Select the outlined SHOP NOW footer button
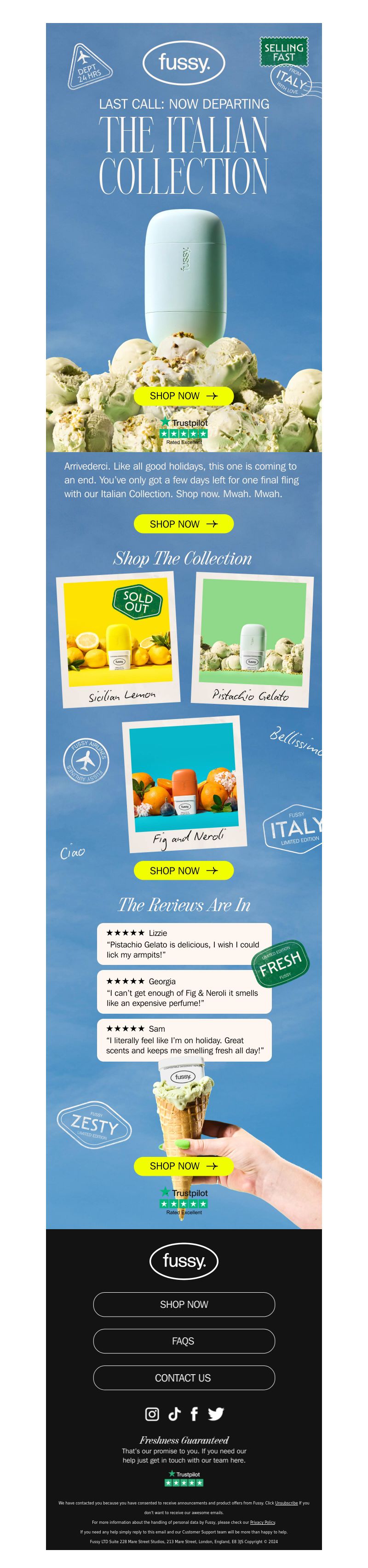The image size is (368, 1568). click(184, 1304)
